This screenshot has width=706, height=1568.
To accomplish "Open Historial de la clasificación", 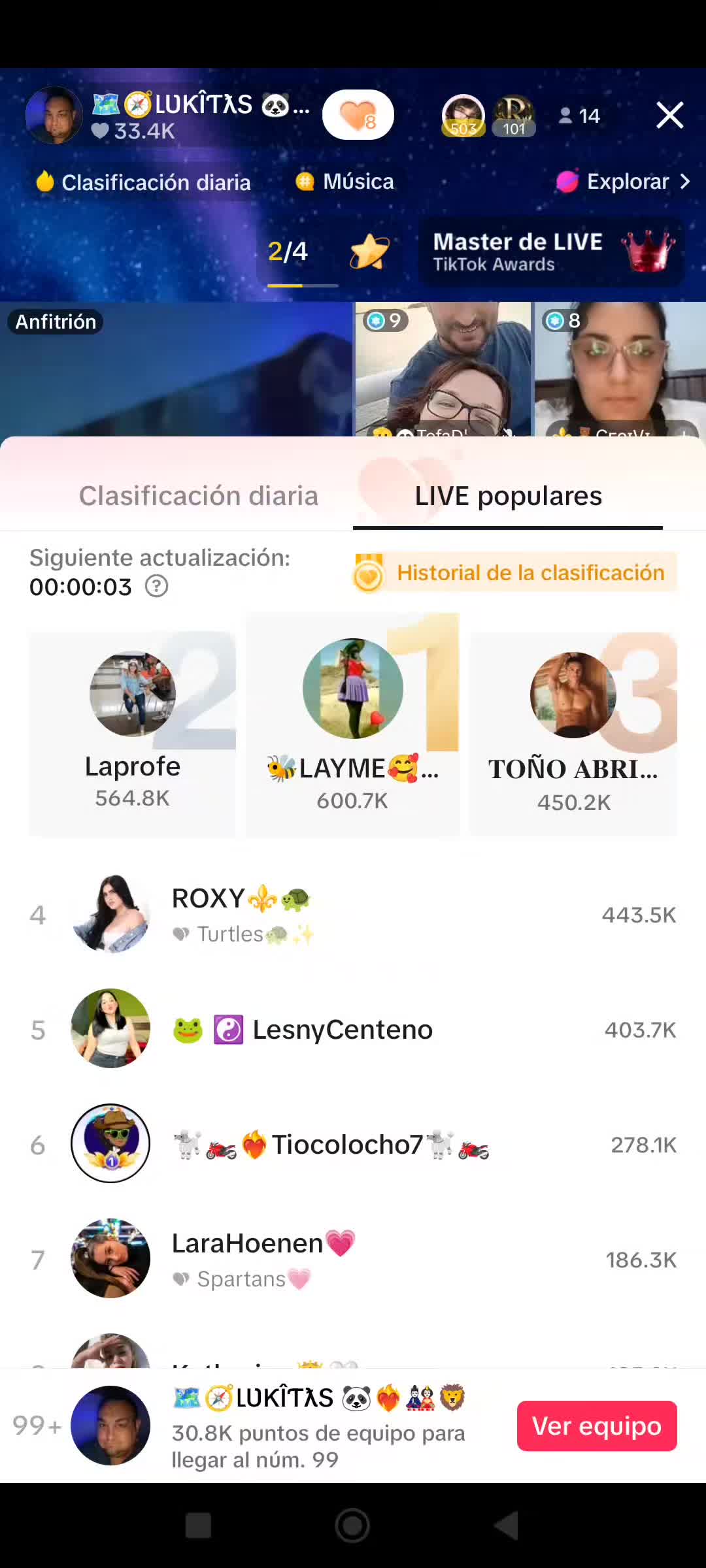I will tap(515, 573).
